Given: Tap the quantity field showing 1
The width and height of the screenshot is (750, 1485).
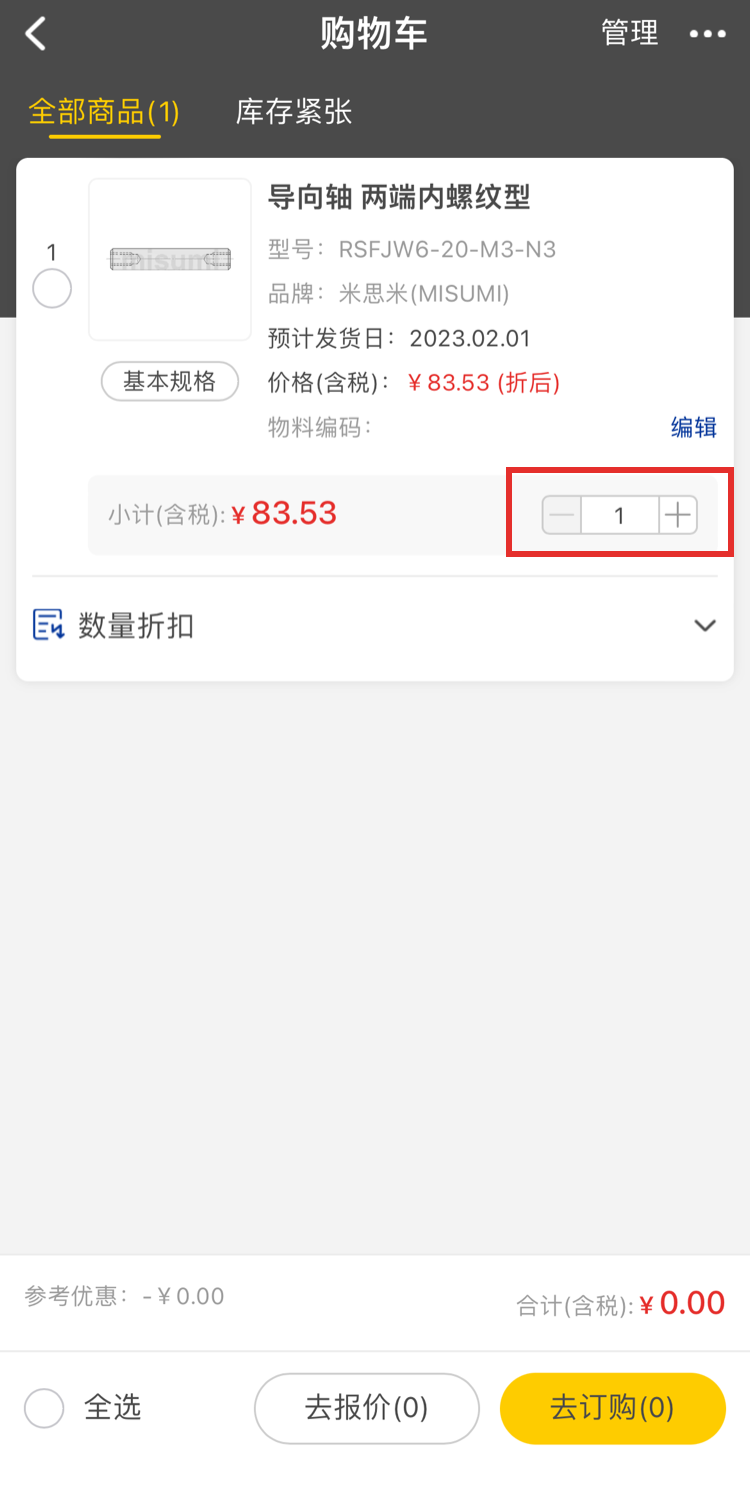Looking at the screenshot, I should [x=619, y=516].
